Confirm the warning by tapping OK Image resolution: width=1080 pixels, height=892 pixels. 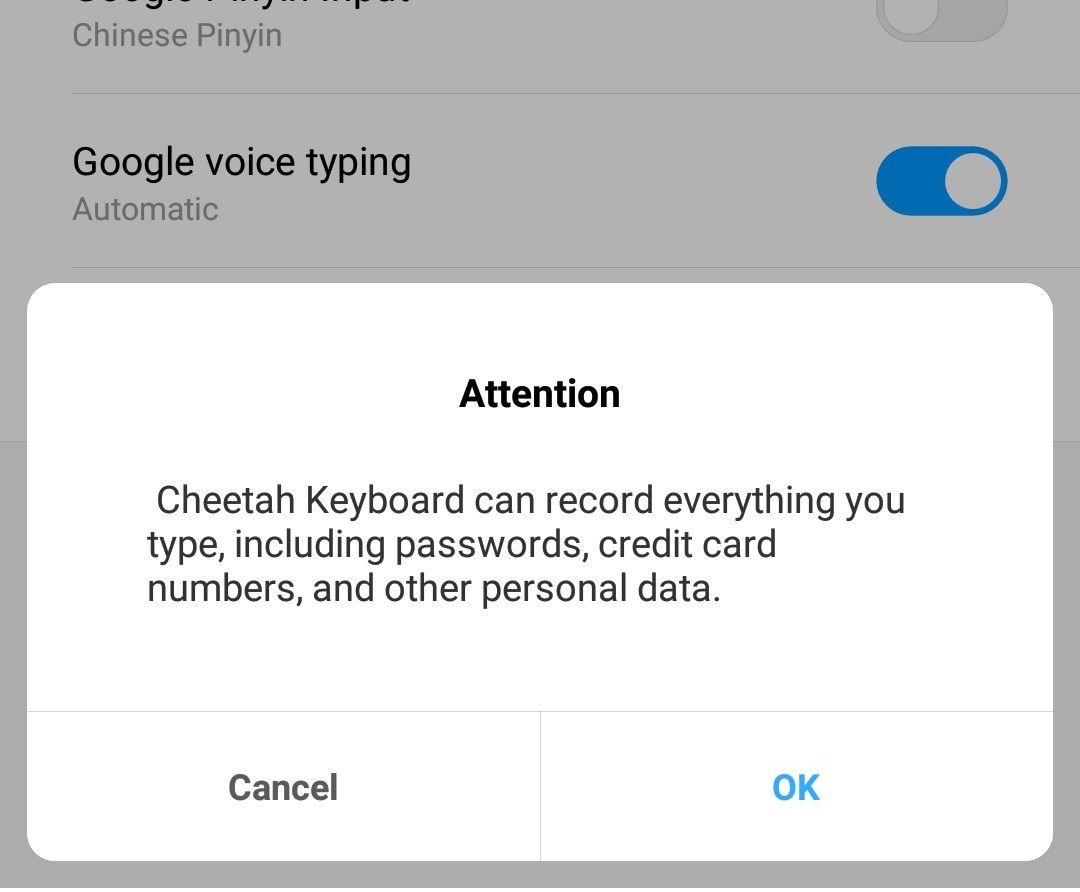(x=796, y=787)
